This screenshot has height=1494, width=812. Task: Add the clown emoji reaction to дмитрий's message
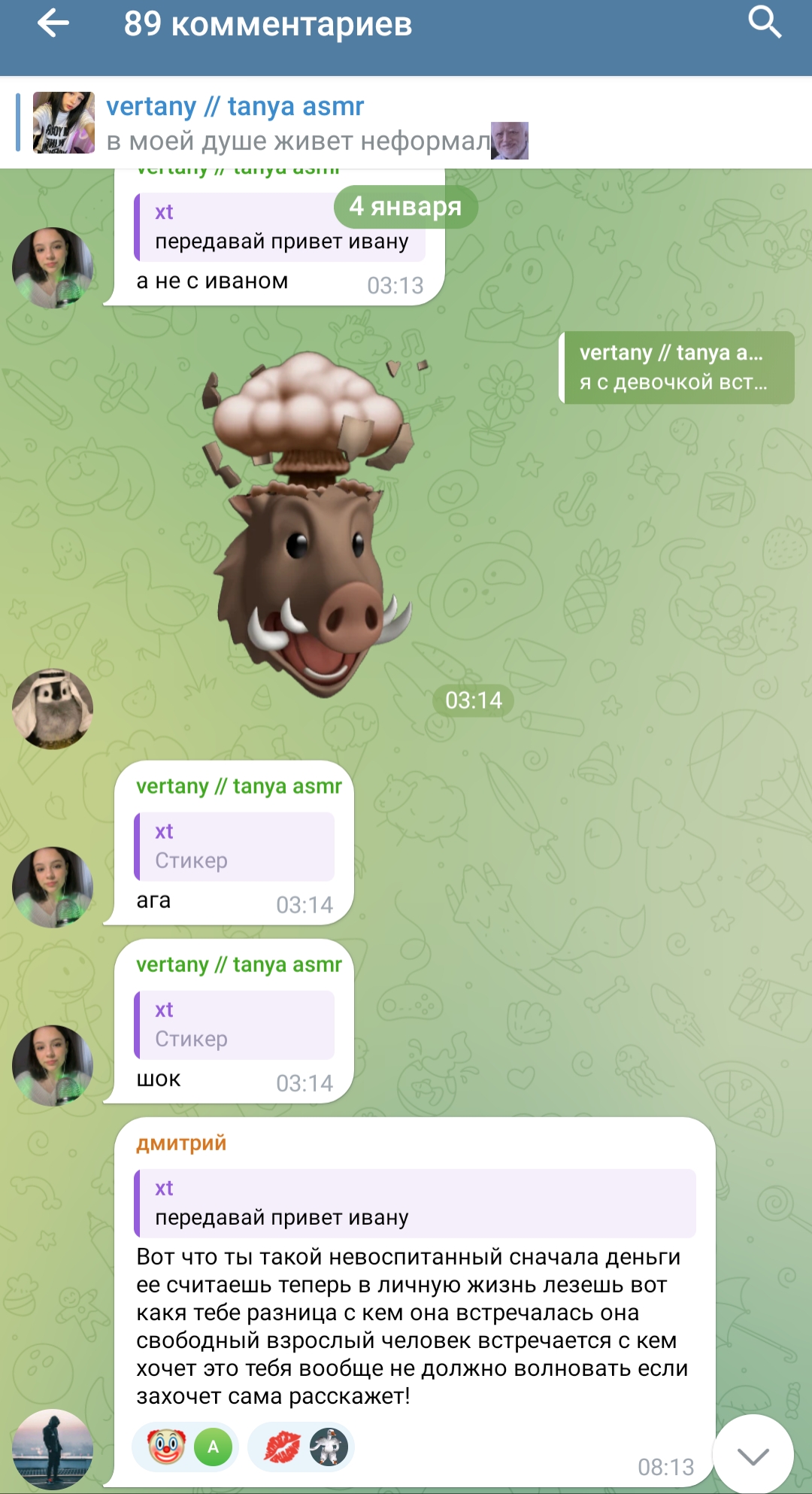[x=186, y=1447]
